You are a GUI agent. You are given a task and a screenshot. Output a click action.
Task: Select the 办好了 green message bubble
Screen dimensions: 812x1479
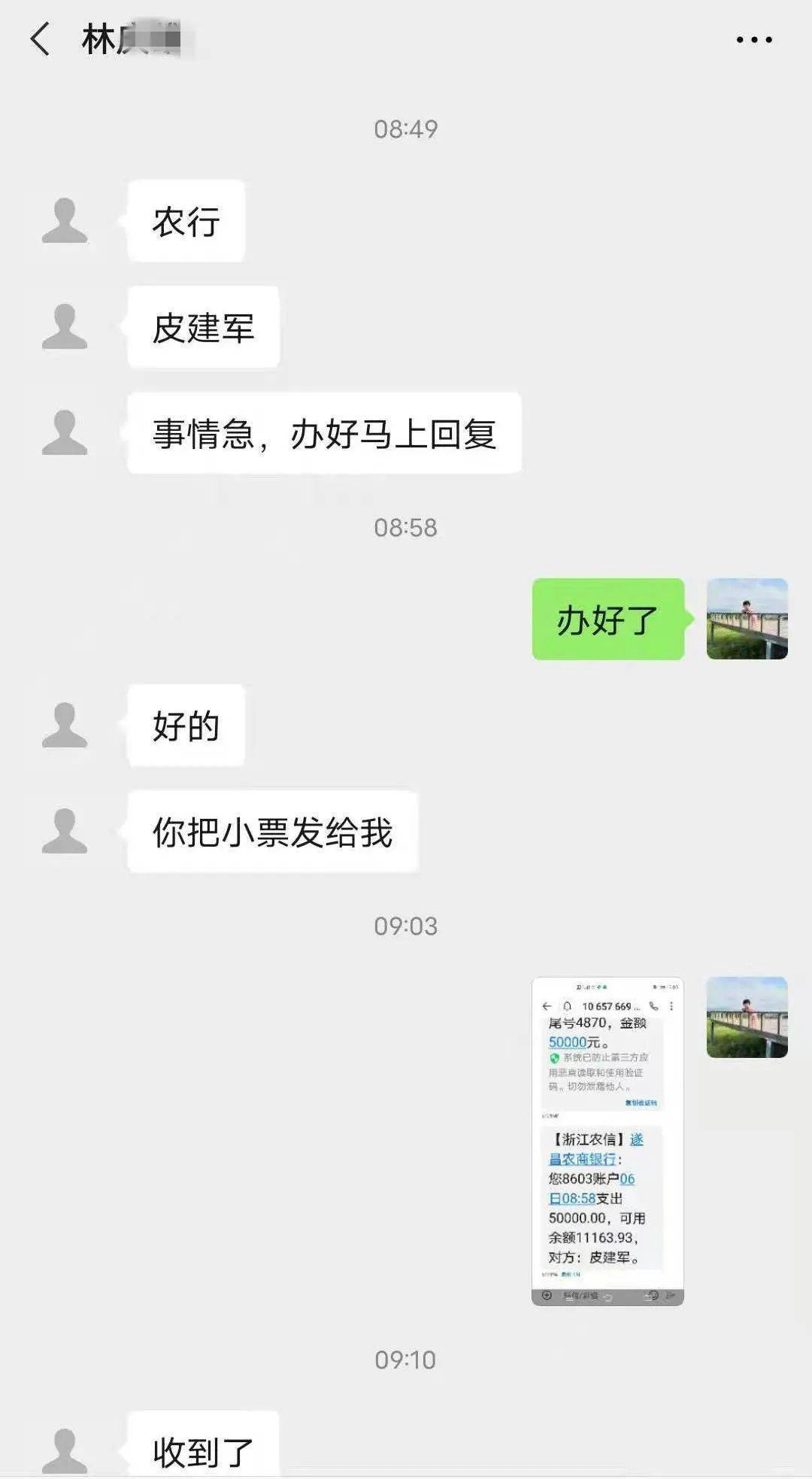[606, 618]
